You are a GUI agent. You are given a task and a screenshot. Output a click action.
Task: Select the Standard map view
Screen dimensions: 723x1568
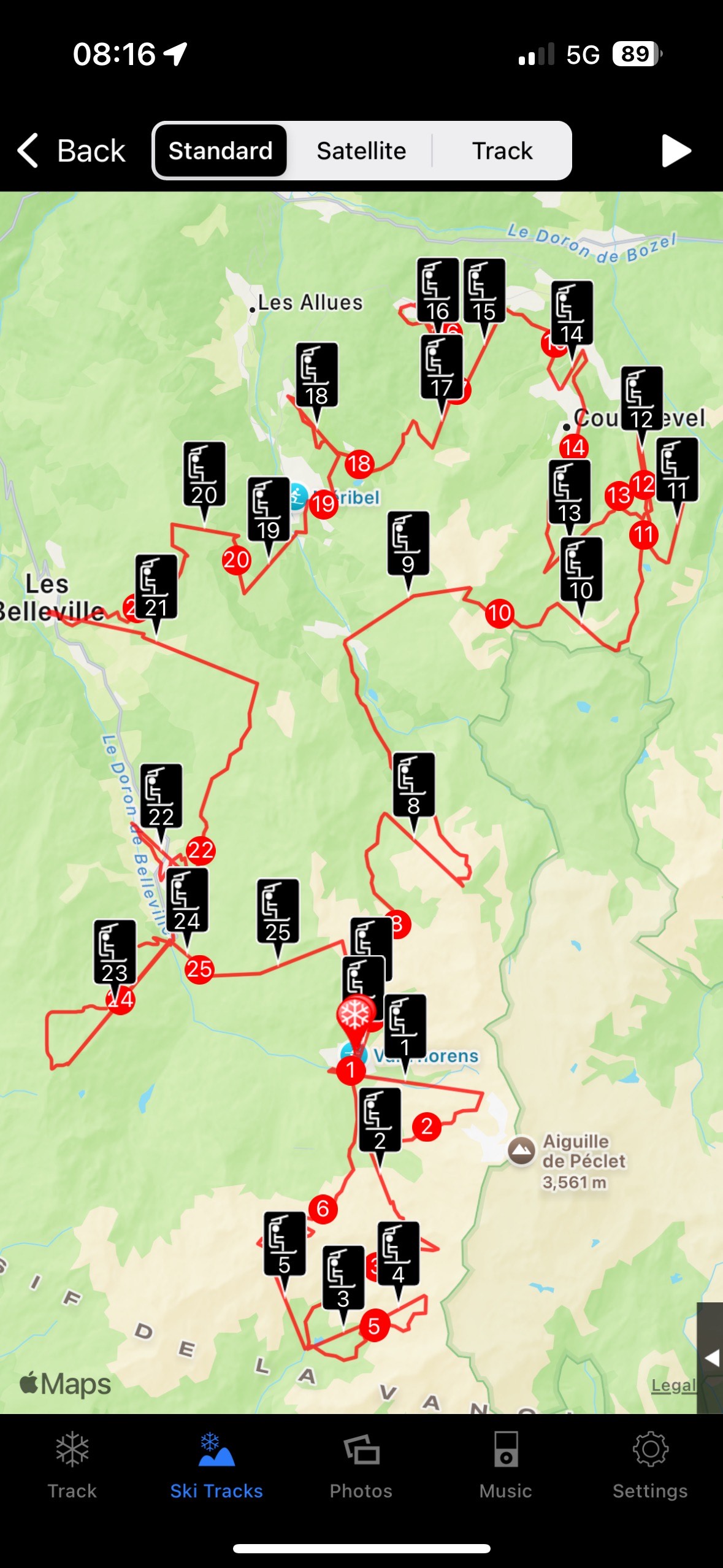click(221, 151)
